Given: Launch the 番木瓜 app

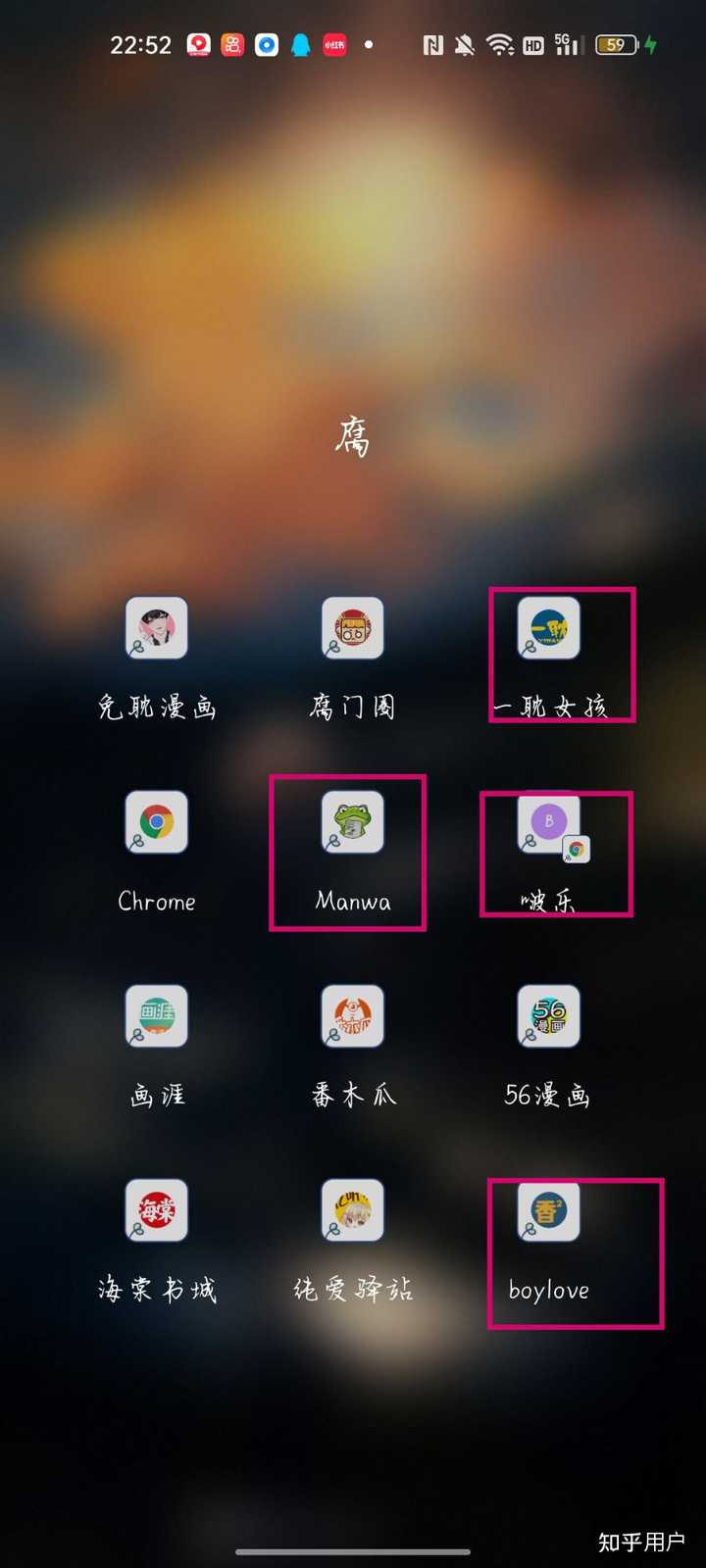Looking at the screenshot, I should tap(352, 1017).
